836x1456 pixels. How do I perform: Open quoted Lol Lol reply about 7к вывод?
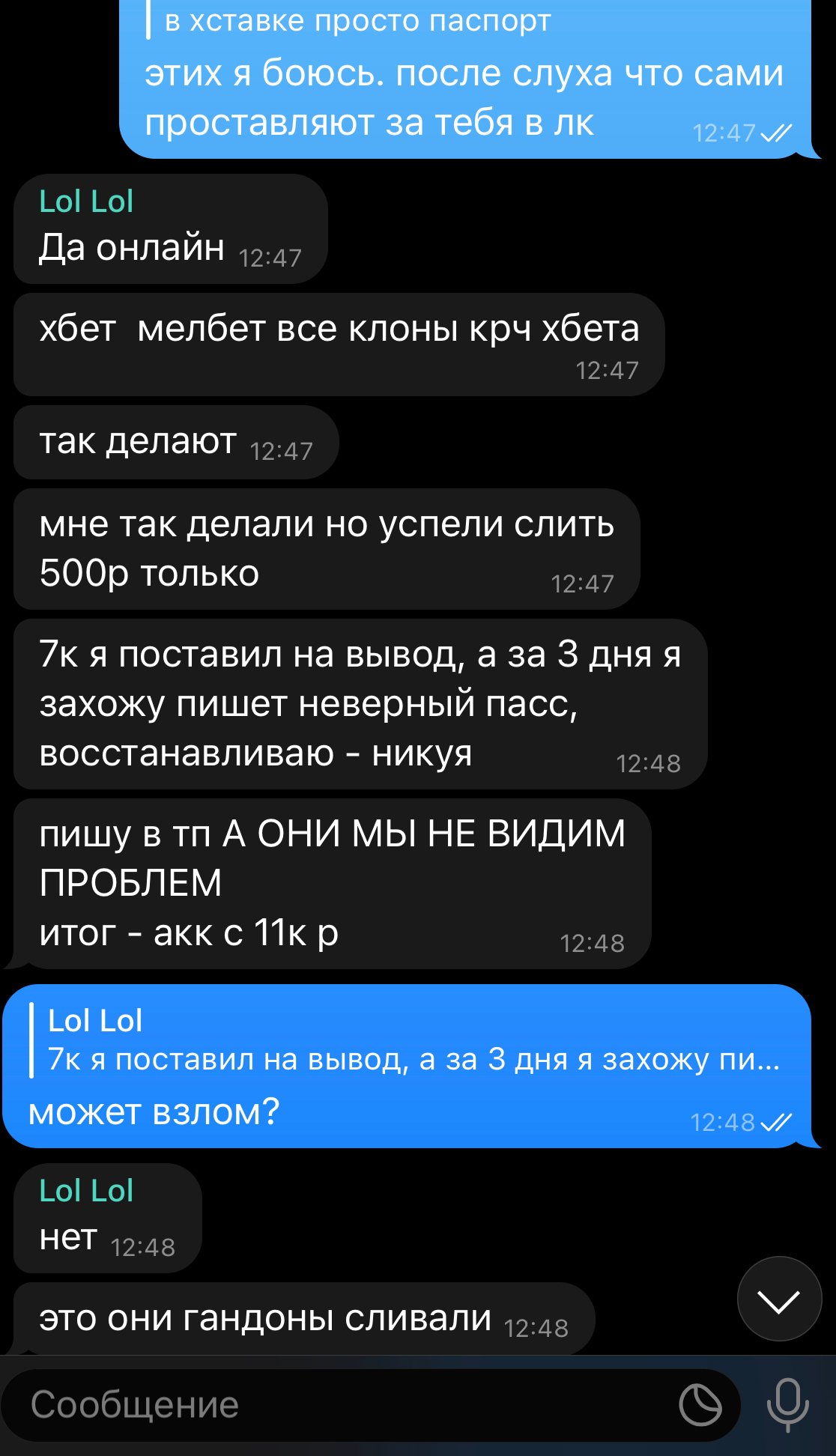pyautogui.click(x=412, y=1041)
